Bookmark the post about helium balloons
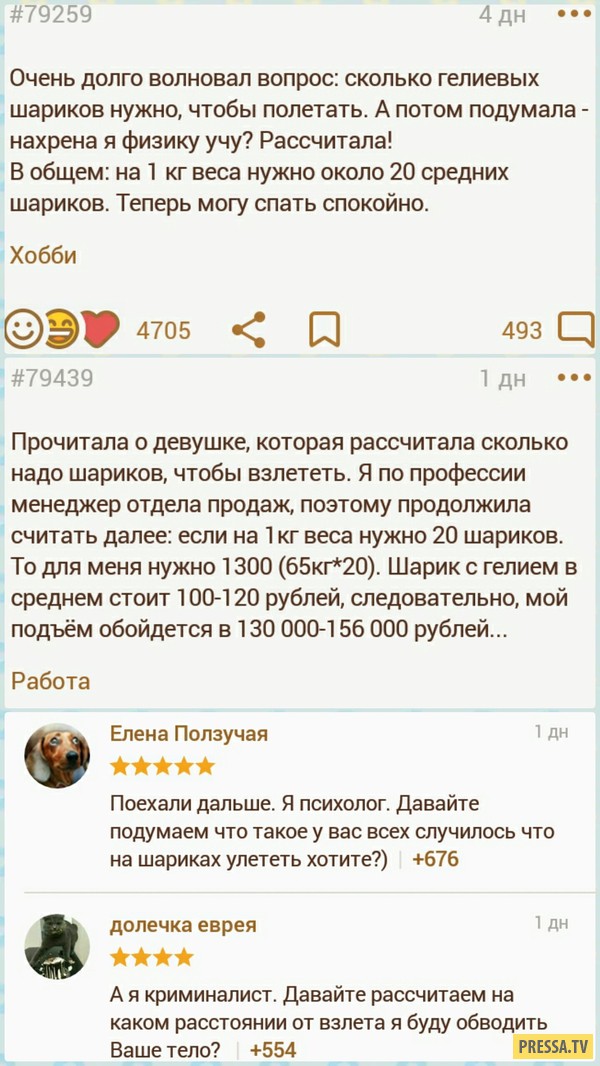600x1066 pixels. (324, 329)
